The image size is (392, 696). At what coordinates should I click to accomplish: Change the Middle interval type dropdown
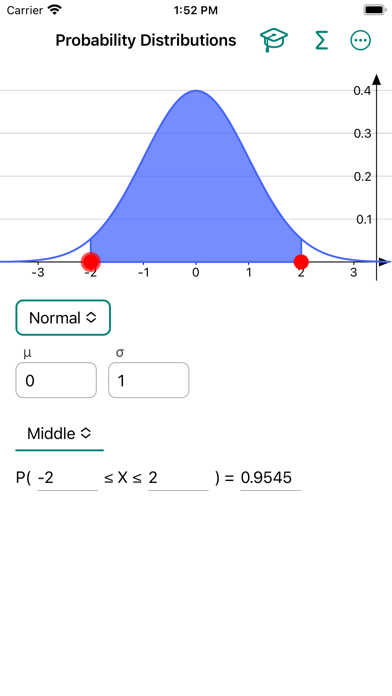pyautogui.click(x=59, y=434)
